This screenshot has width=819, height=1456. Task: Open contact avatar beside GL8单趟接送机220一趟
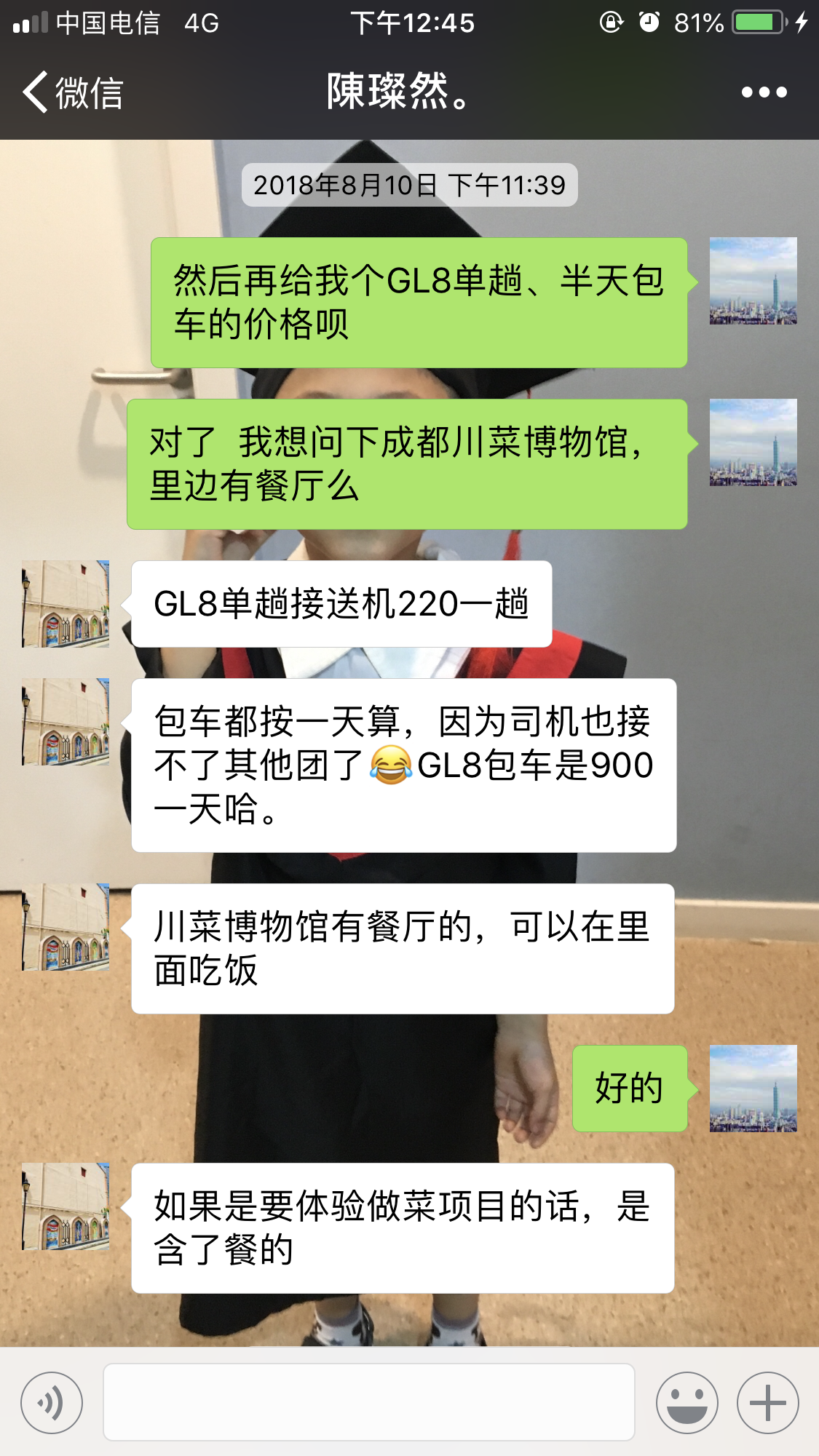[x=66, y=604]
